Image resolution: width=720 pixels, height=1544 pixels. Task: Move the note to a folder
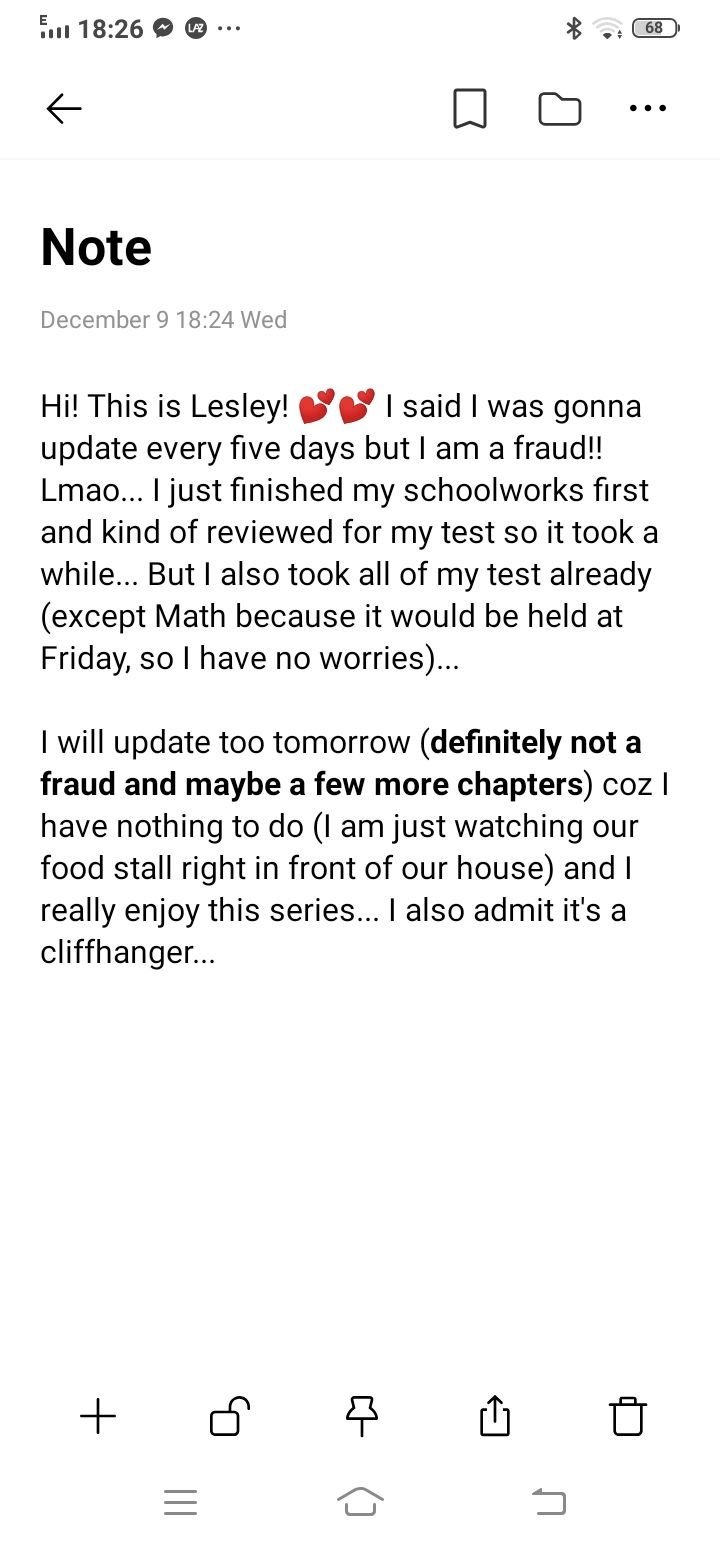(559, 108)
